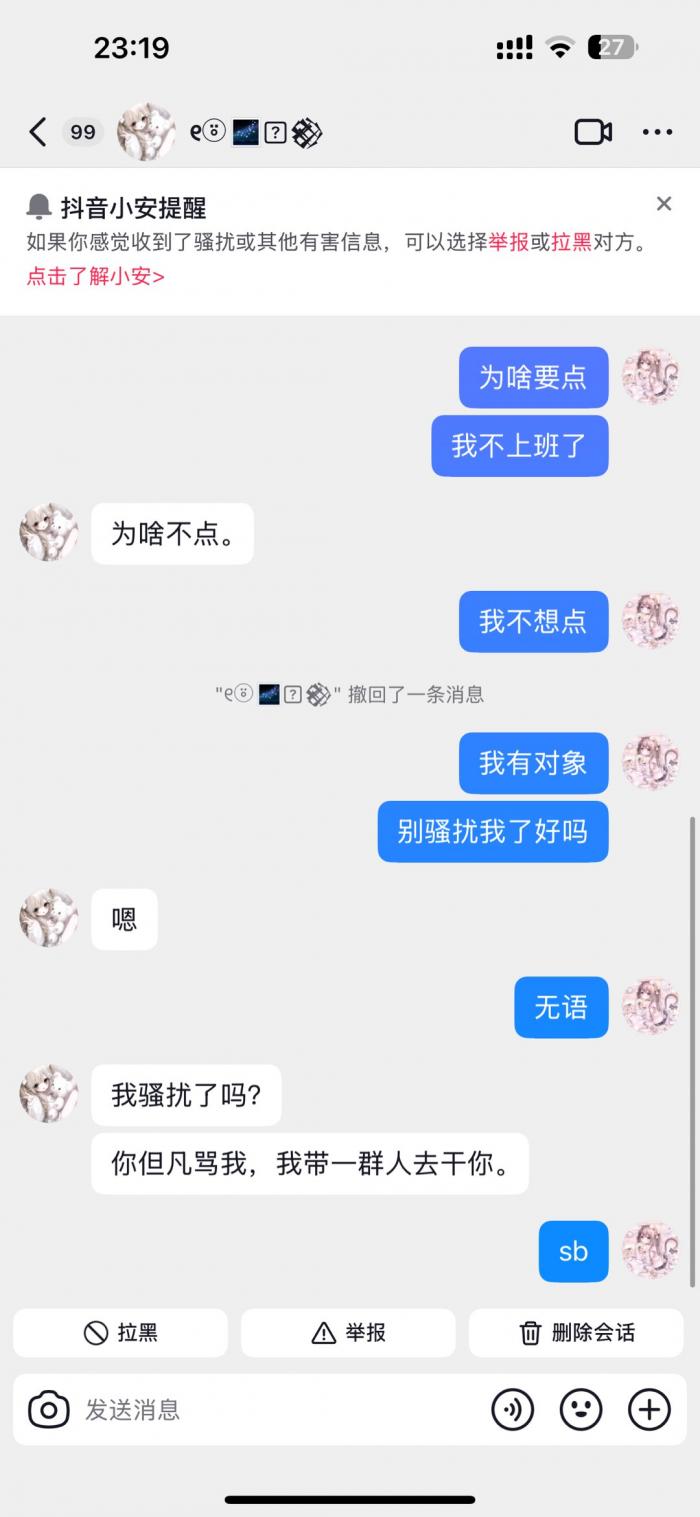Screen dimensions: 700x1517
Task: Open the plus attachment menu
Action: pos(649,1410)
